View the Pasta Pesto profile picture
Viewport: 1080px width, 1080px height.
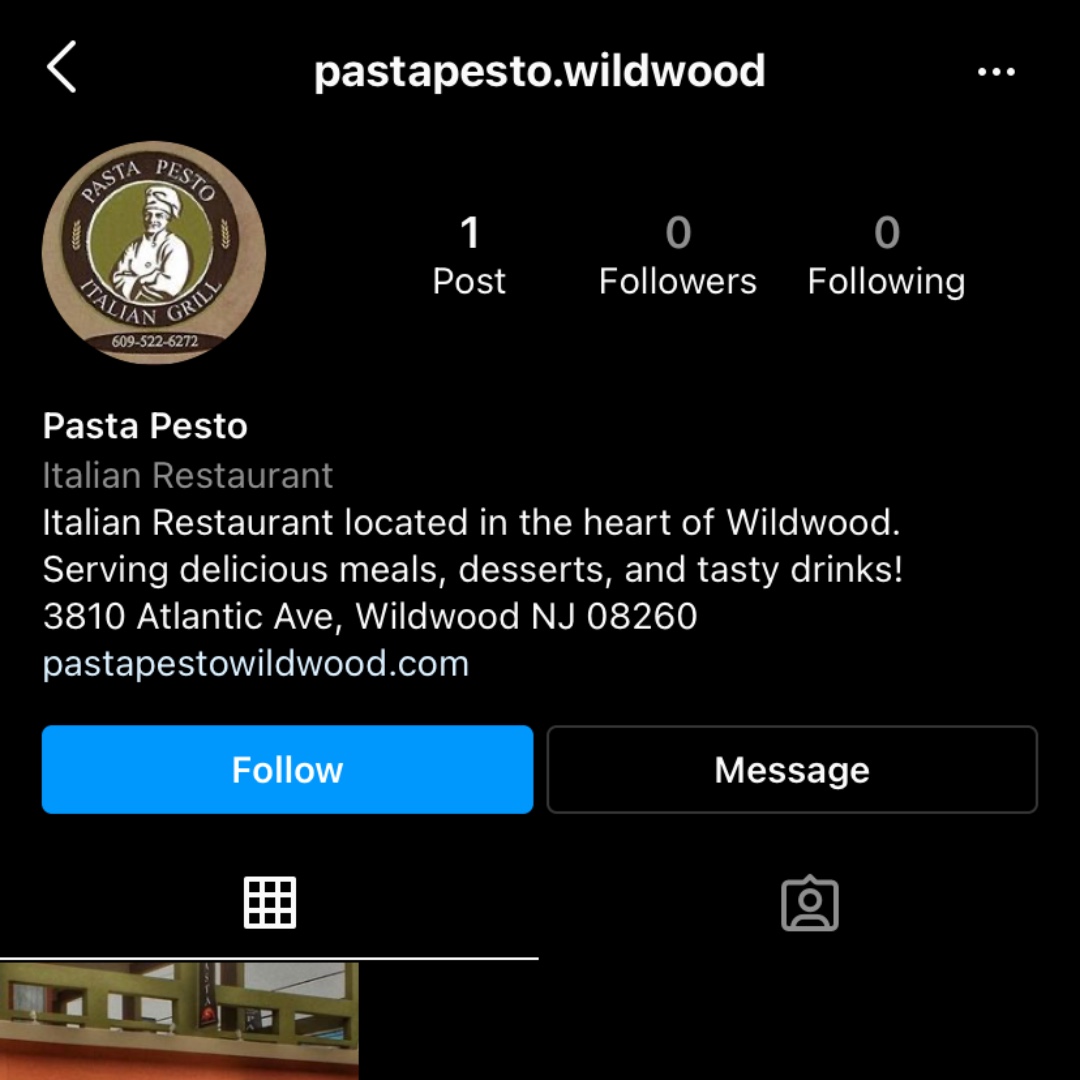[154, 252]
